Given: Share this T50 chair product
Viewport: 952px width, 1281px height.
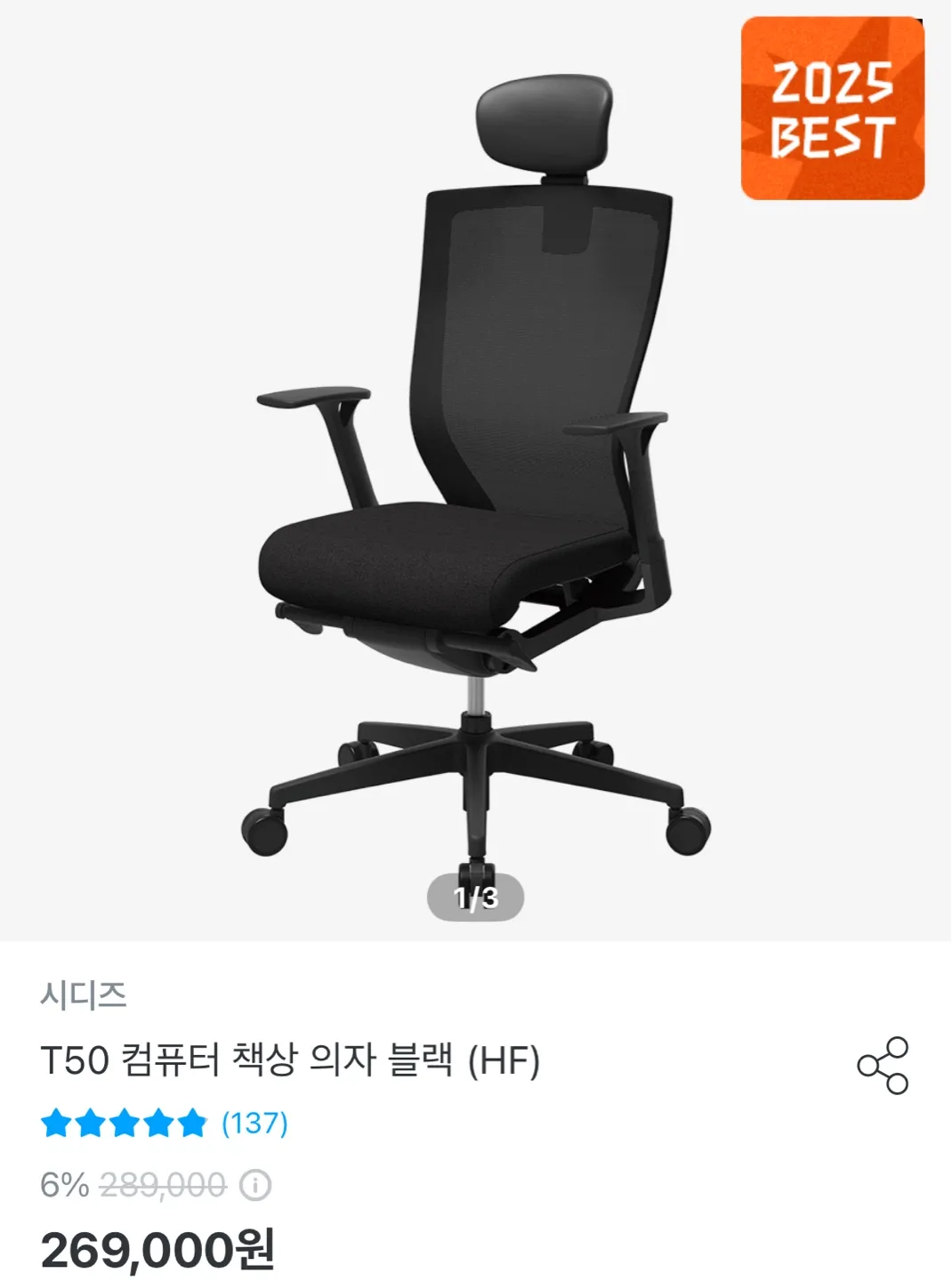Looking at the screenshot, I should tap(882, 1065).
